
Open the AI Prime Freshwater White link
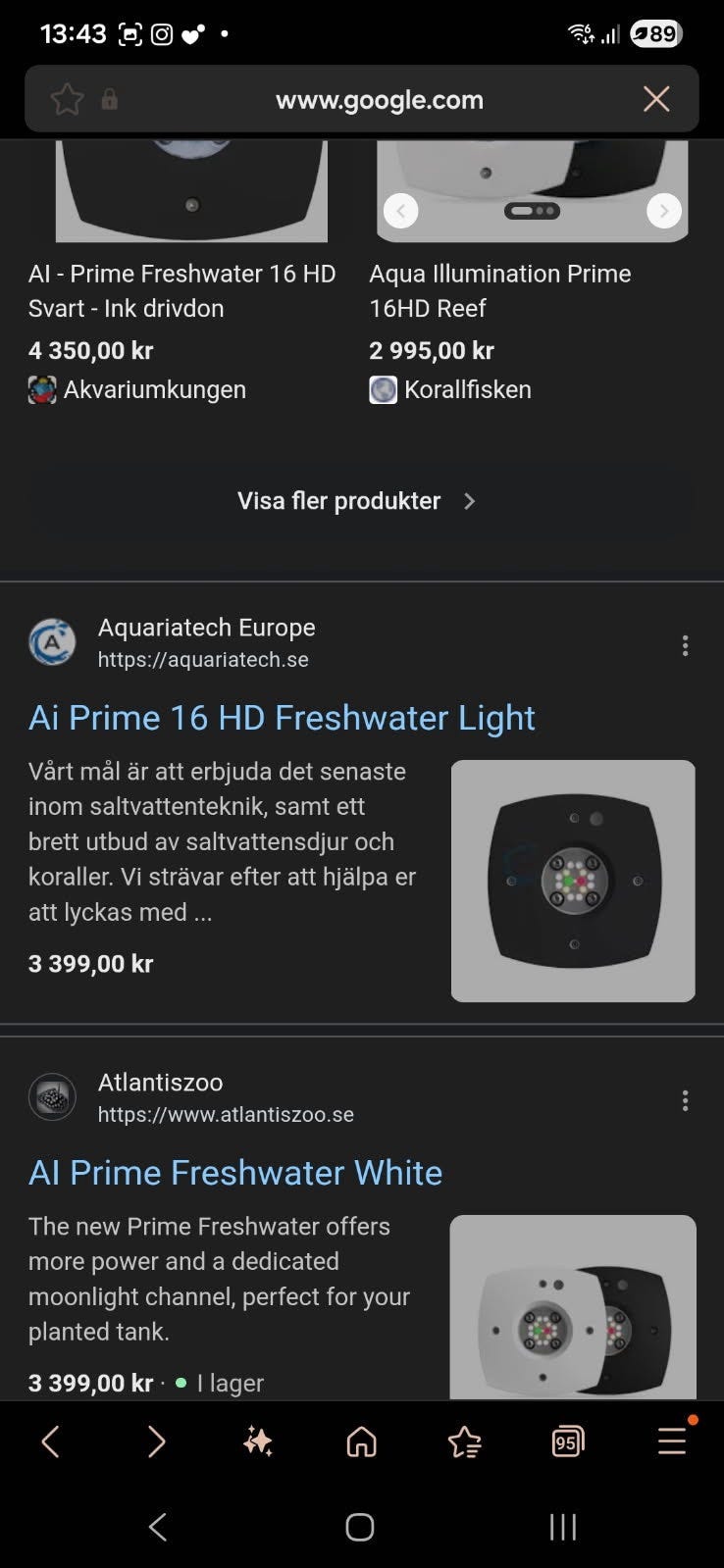(235, 1172)
